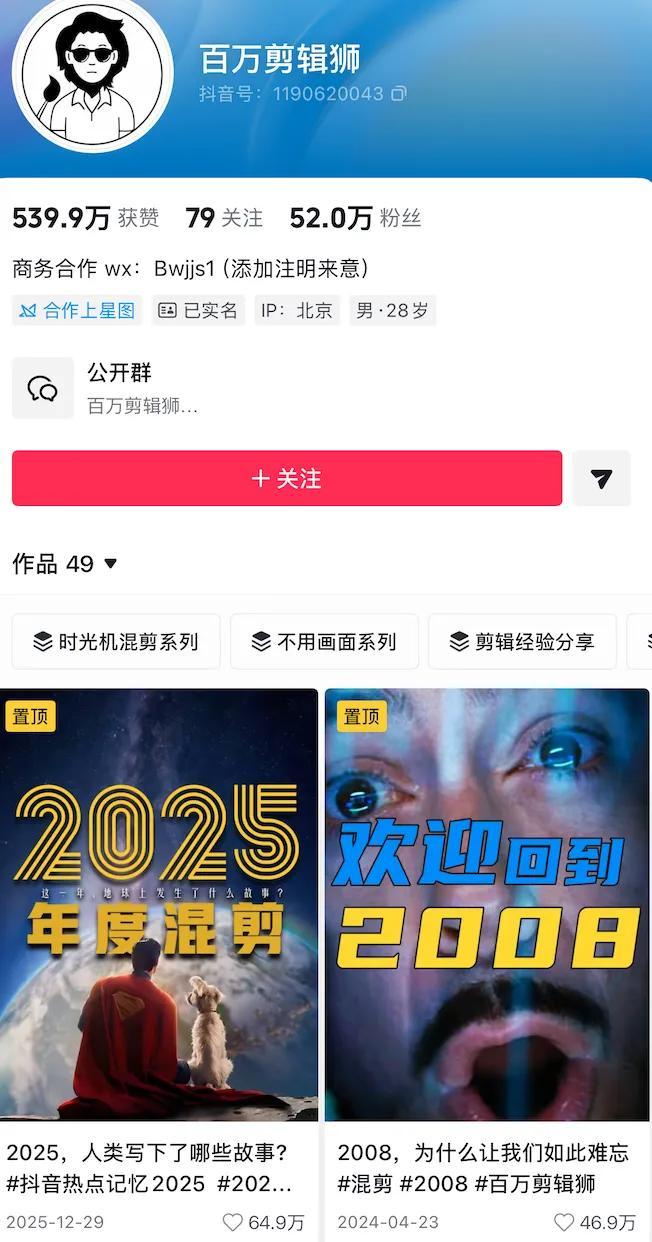Select the 时光机混剪系列 collection chip
Screen dimensions: 652x1242
(116, 641)
